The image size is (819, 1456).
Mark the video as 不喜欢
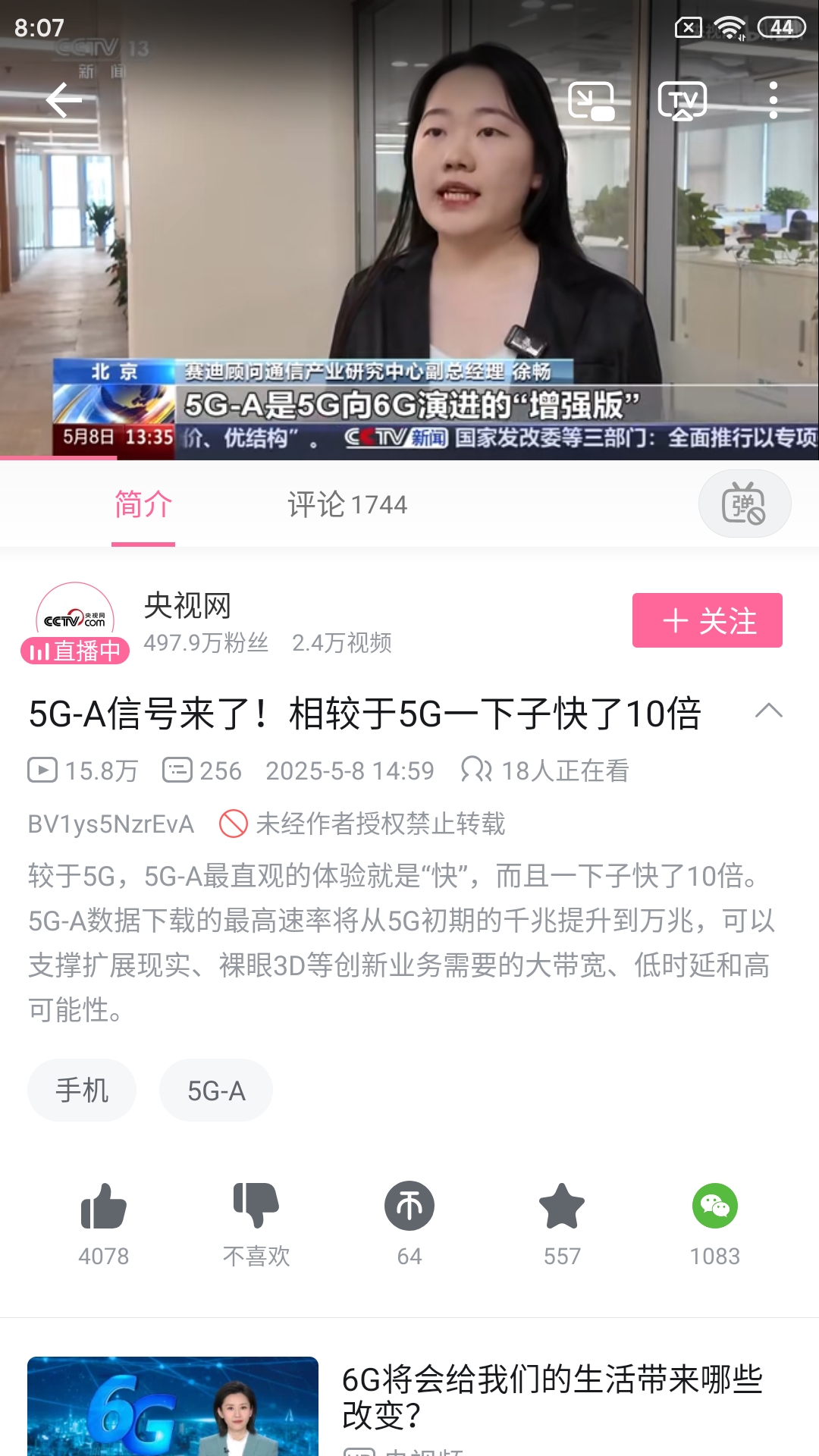click(x=256, y=1207)
